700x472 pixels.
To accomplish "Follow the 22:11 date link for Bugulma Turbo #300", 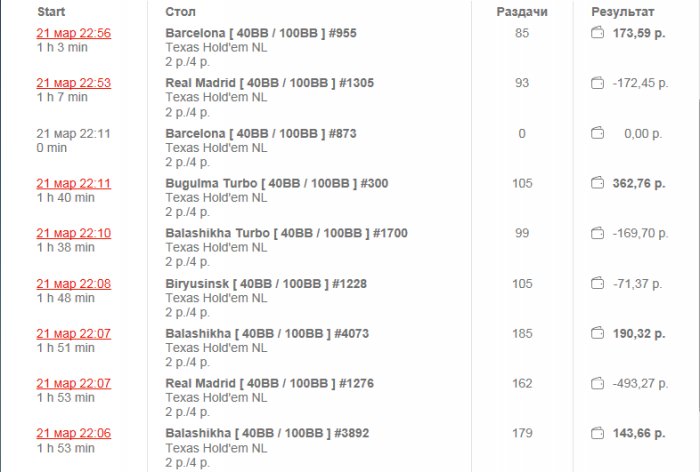I will pos(73,183).
